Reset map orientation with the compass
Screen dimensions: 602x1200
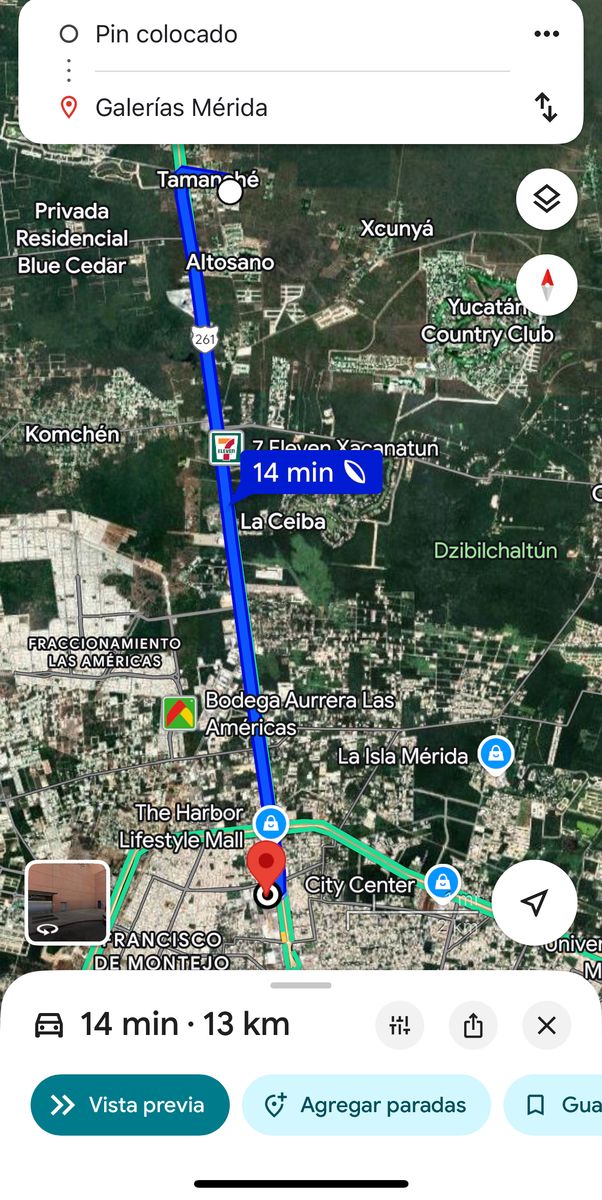coord(546,285)
